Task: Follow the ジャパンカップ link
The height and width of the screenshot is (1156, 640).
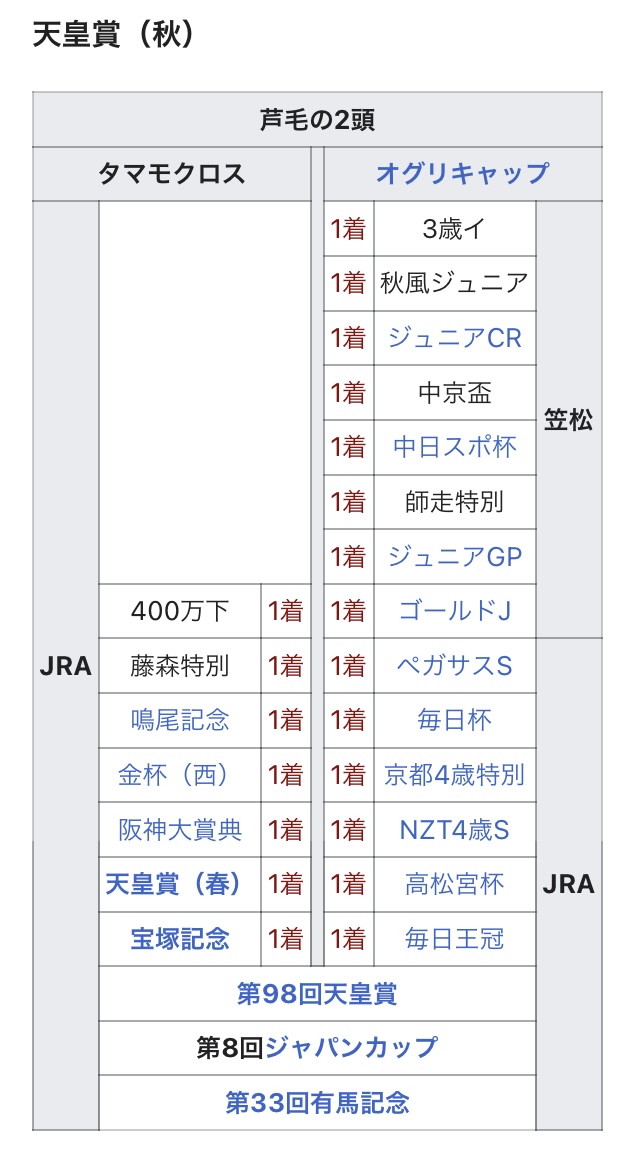Action: tap(351, 1048)
